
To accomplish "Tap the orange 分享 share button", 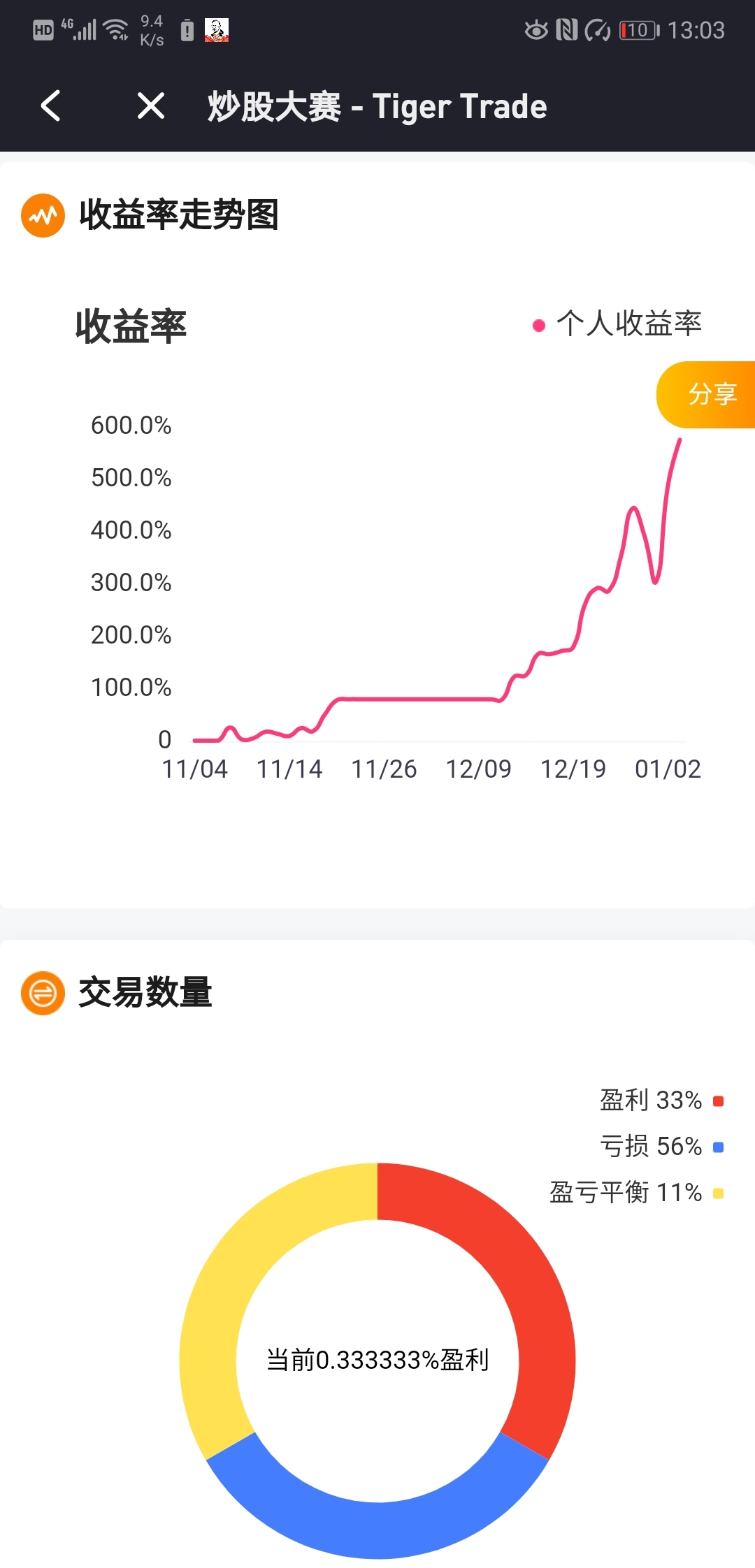I will 707,394.
